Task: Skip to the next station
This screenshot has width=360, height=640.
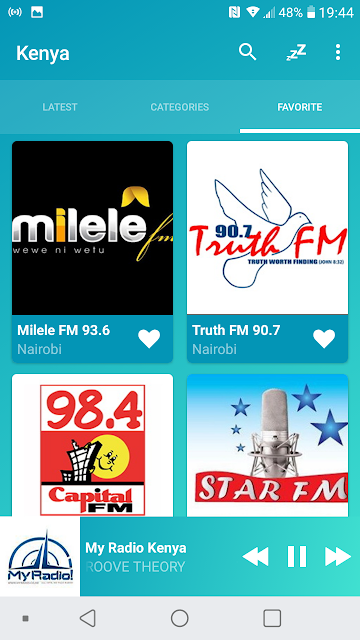Action: (x=338, y=556)
